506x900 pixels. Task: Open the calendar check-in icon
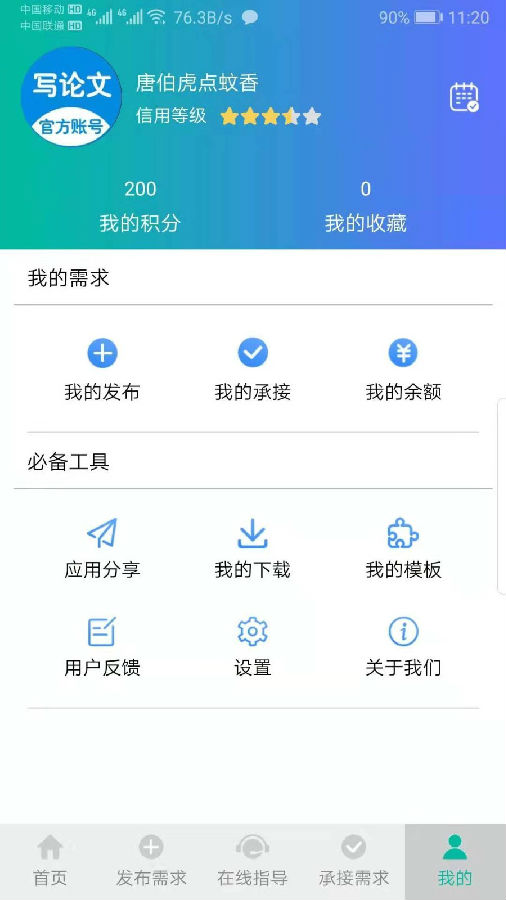(x=464, y=97)
